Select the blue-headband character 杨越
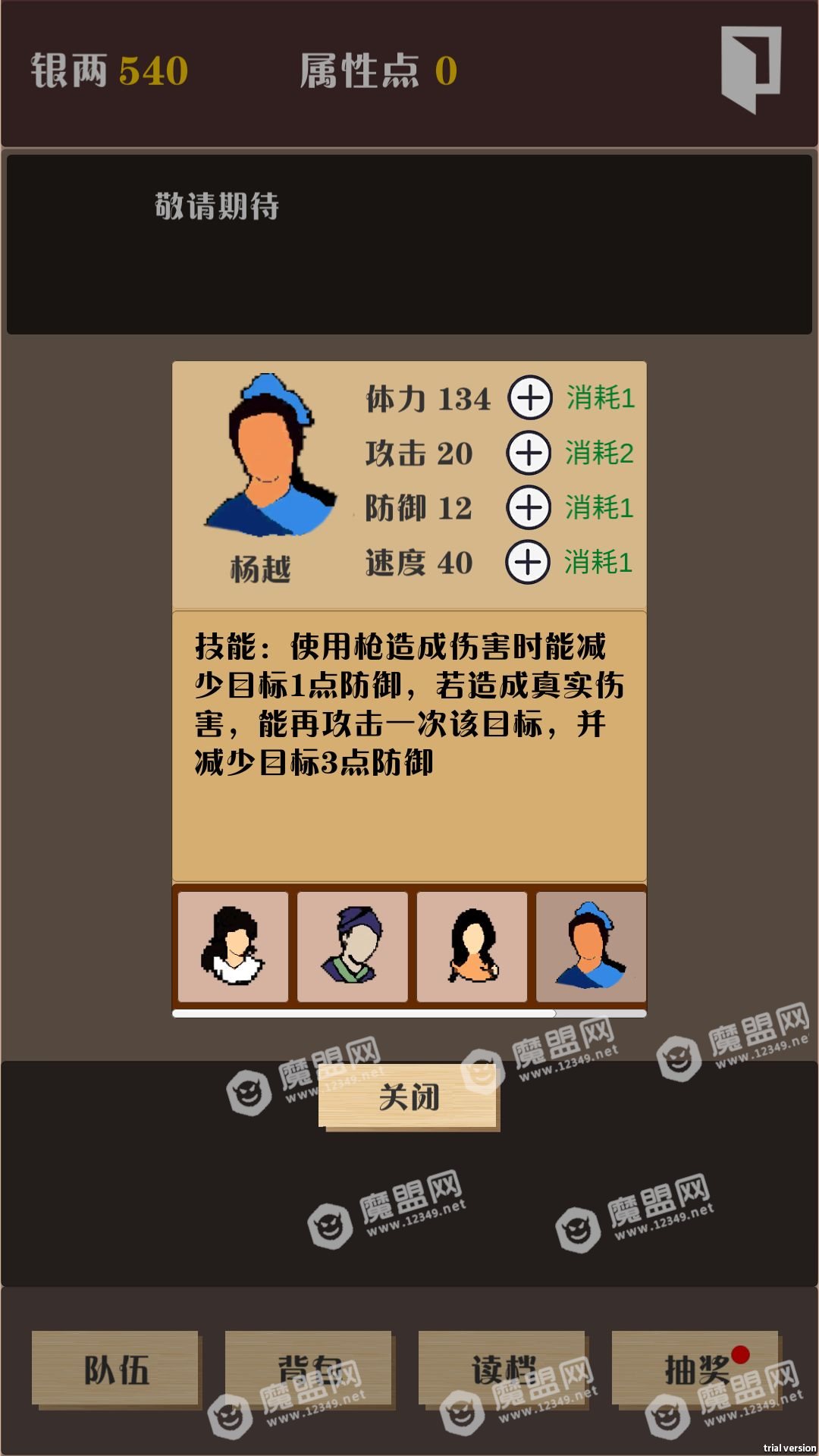 point(591,946)
